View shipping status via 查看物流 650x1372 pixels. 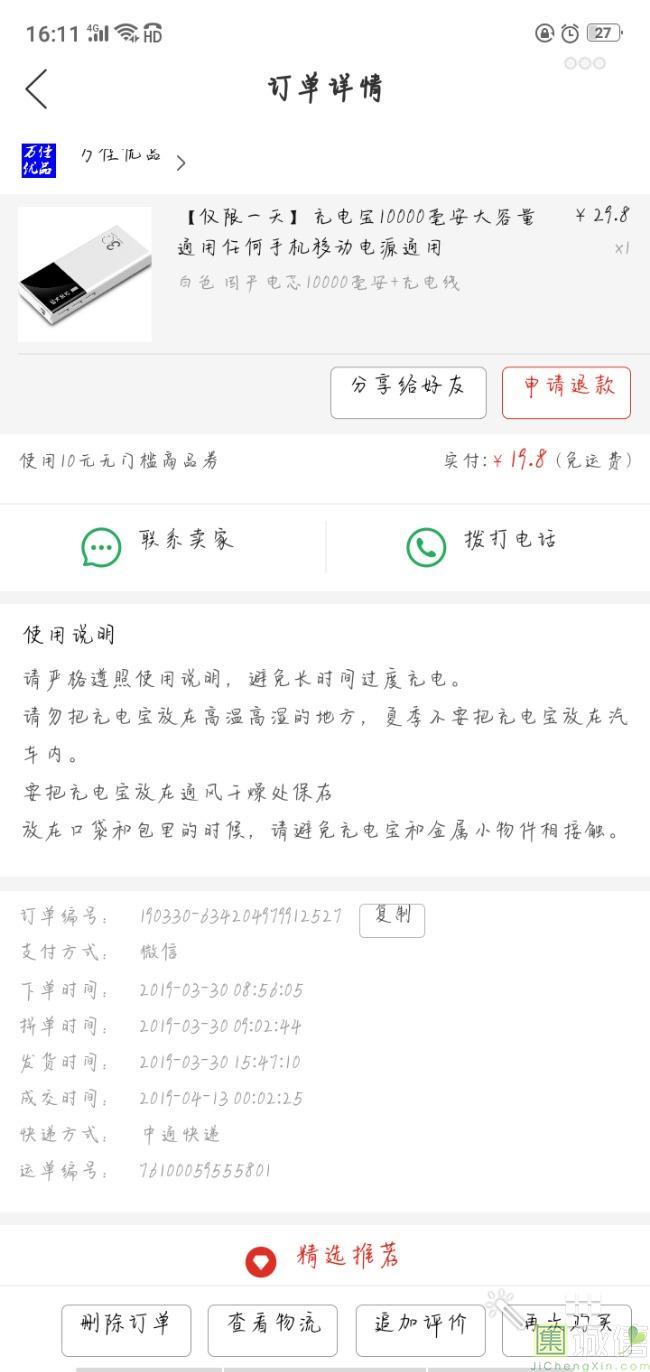[x=273, y=1329]
